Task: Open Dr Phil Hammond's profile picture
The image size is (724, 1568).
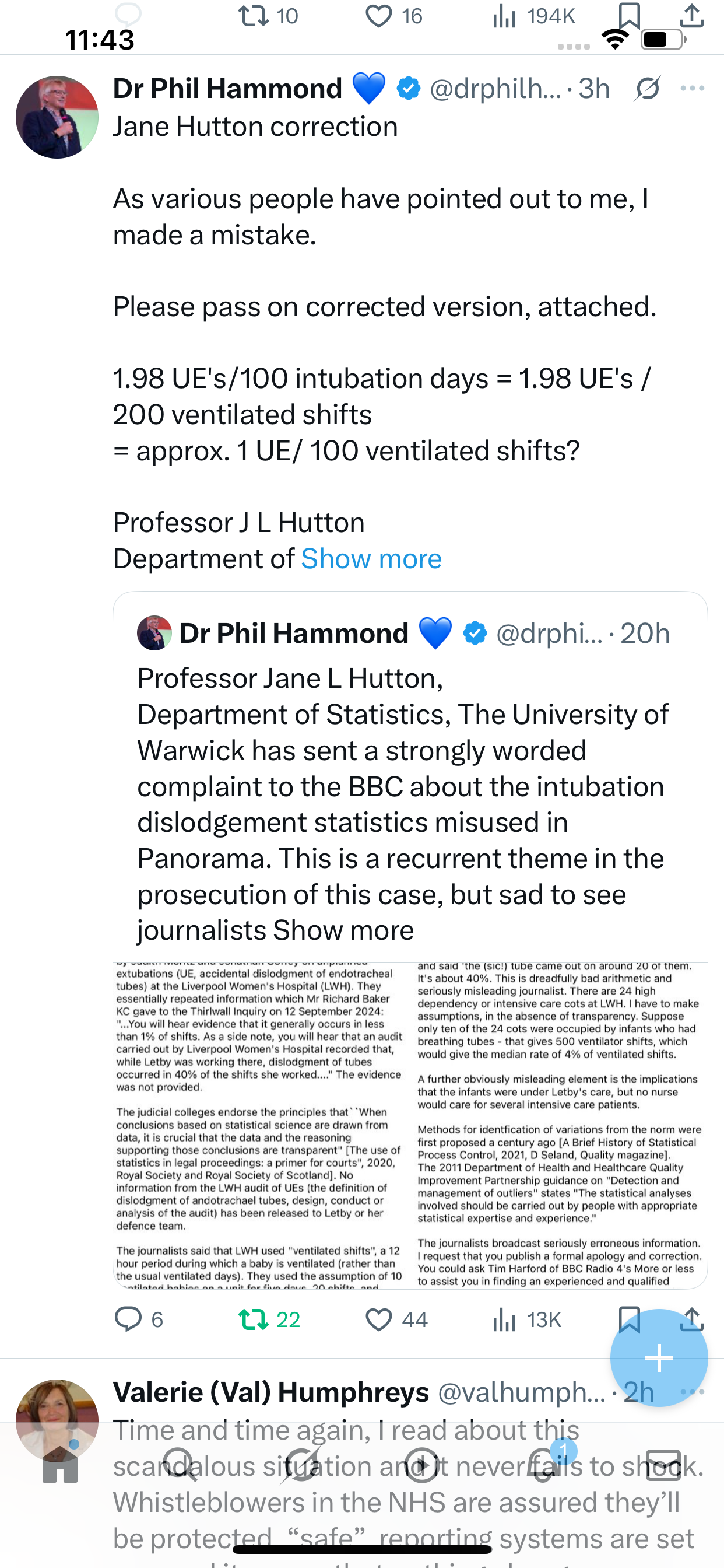Action: pyautogui.click(x=57, y=117)
